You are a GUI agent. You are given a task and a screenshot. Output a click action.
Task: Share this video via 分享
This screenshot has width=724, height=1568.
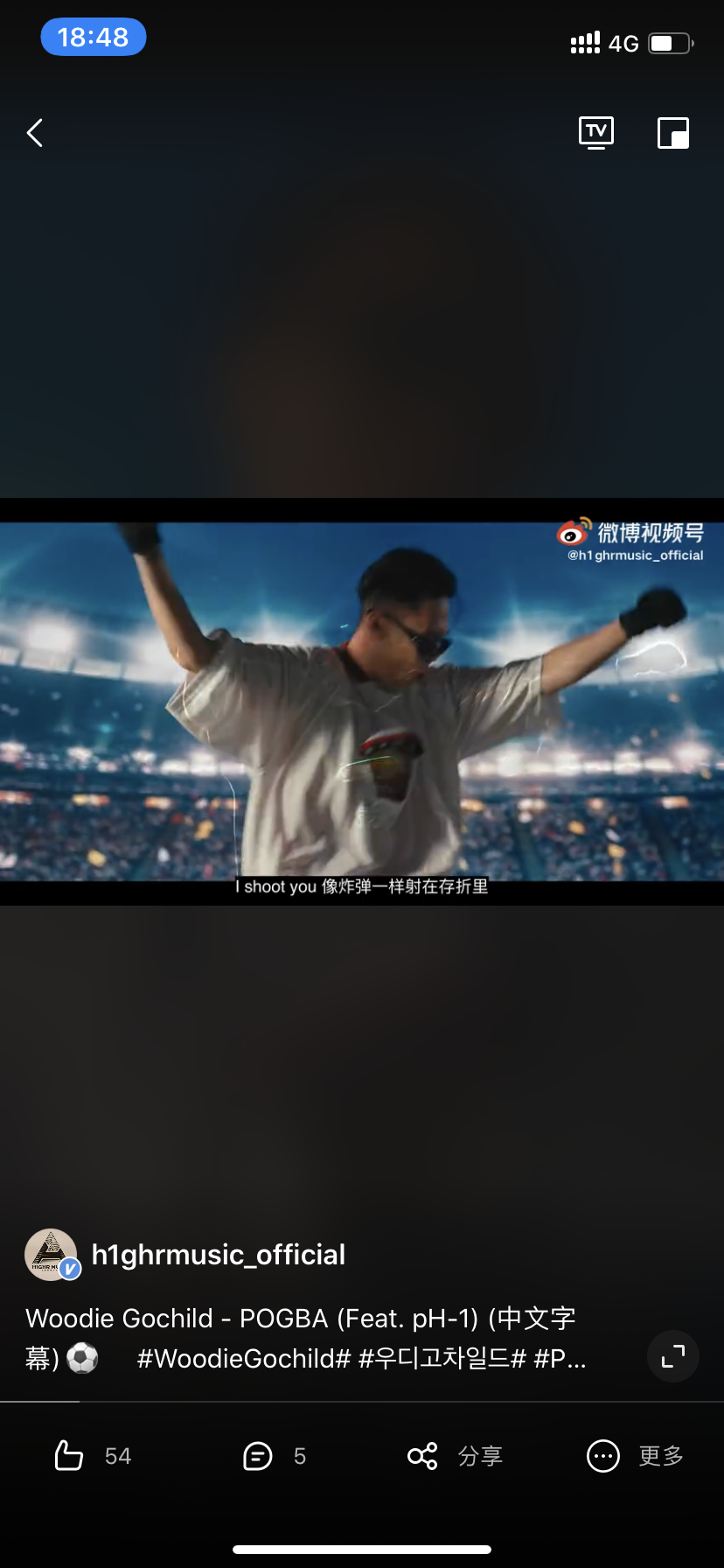tap(455, 1456)
